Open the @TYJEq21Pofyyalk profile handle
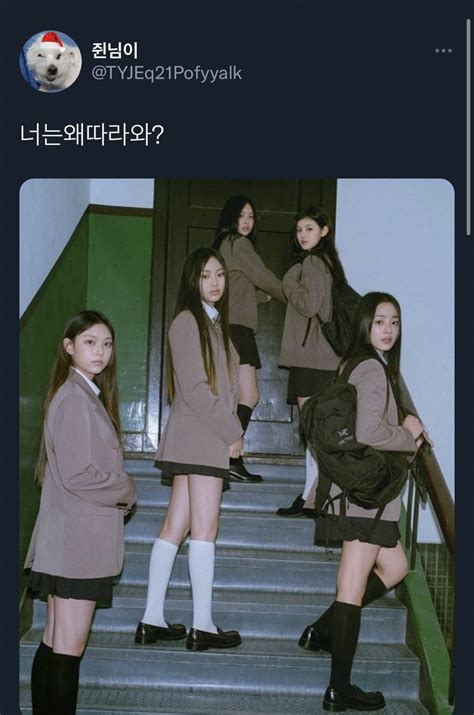Viewport: 474px width, 715px height. pyautogui.click(x=167, y=73)
